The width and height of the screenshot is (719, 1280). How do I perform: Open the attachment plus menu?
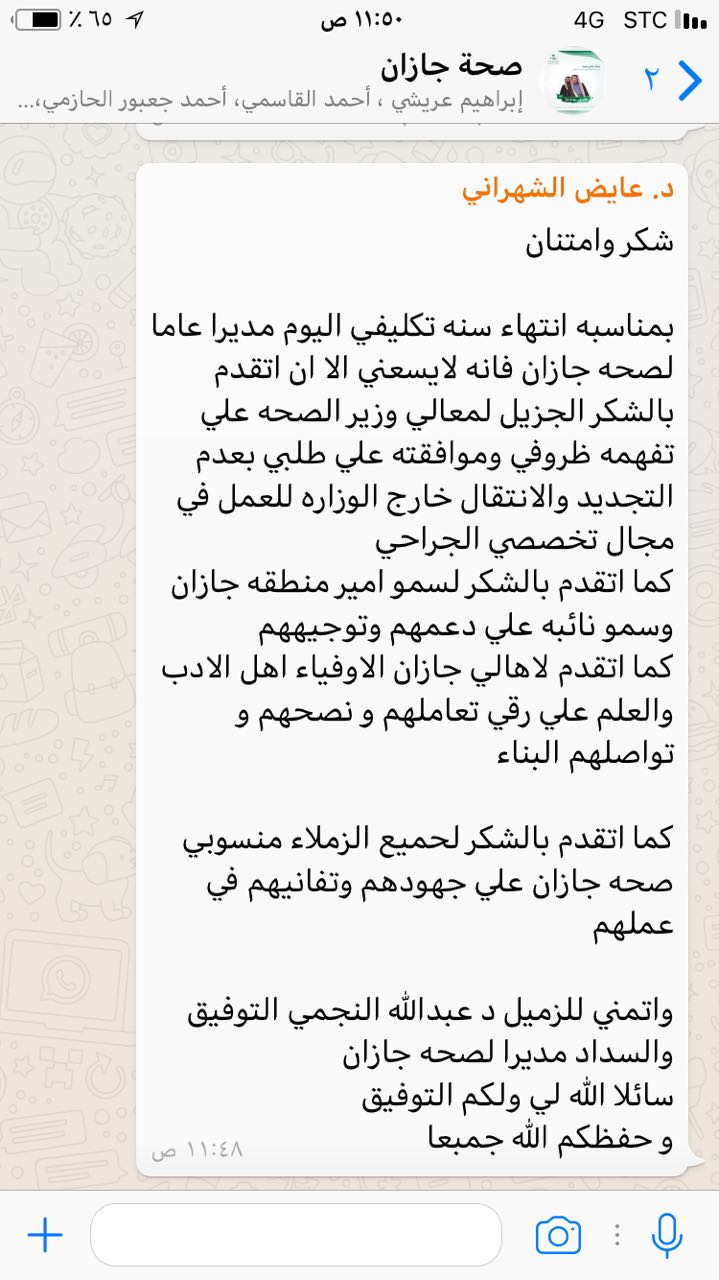[x=45, y=1235]
